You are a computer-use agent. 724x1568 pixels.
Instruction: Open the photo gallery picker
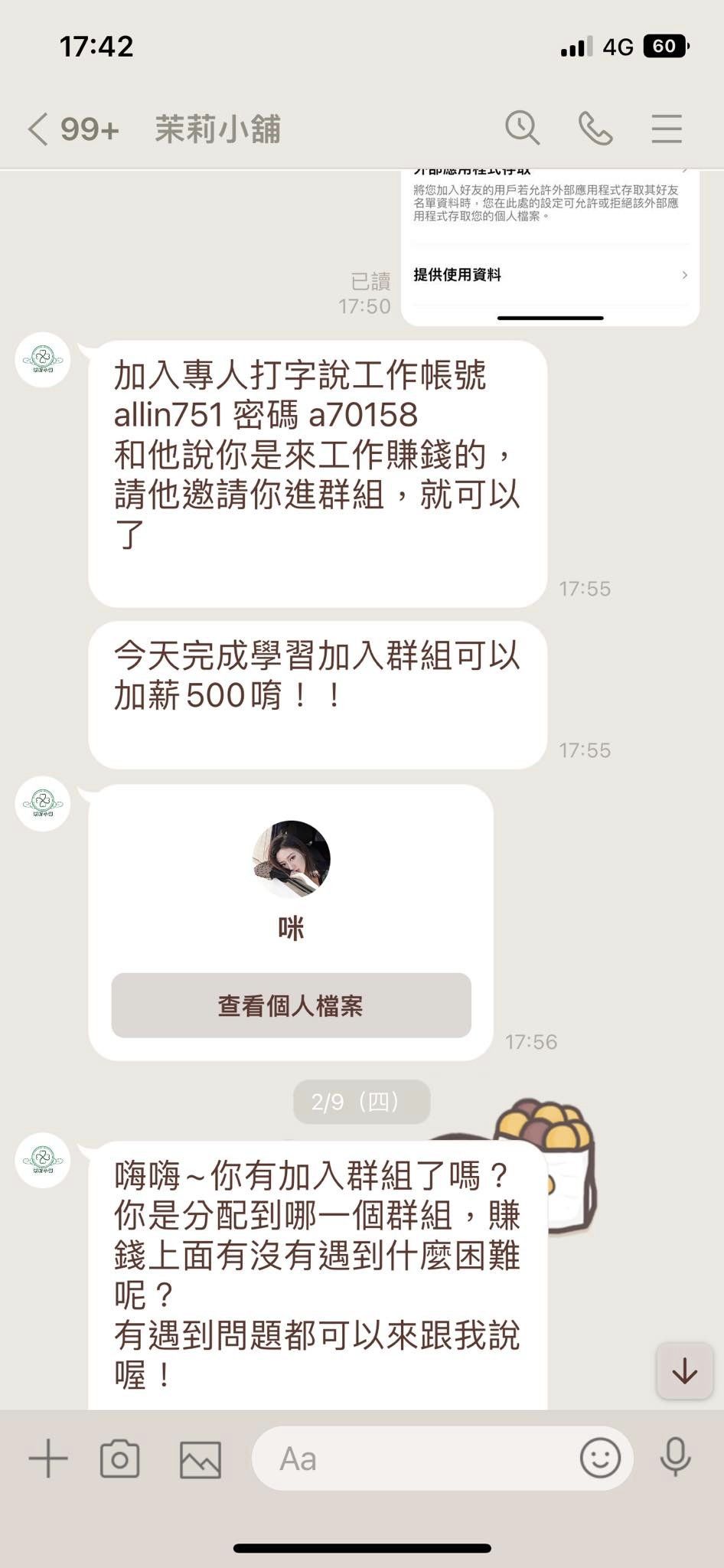click(x=201, y=1459)
